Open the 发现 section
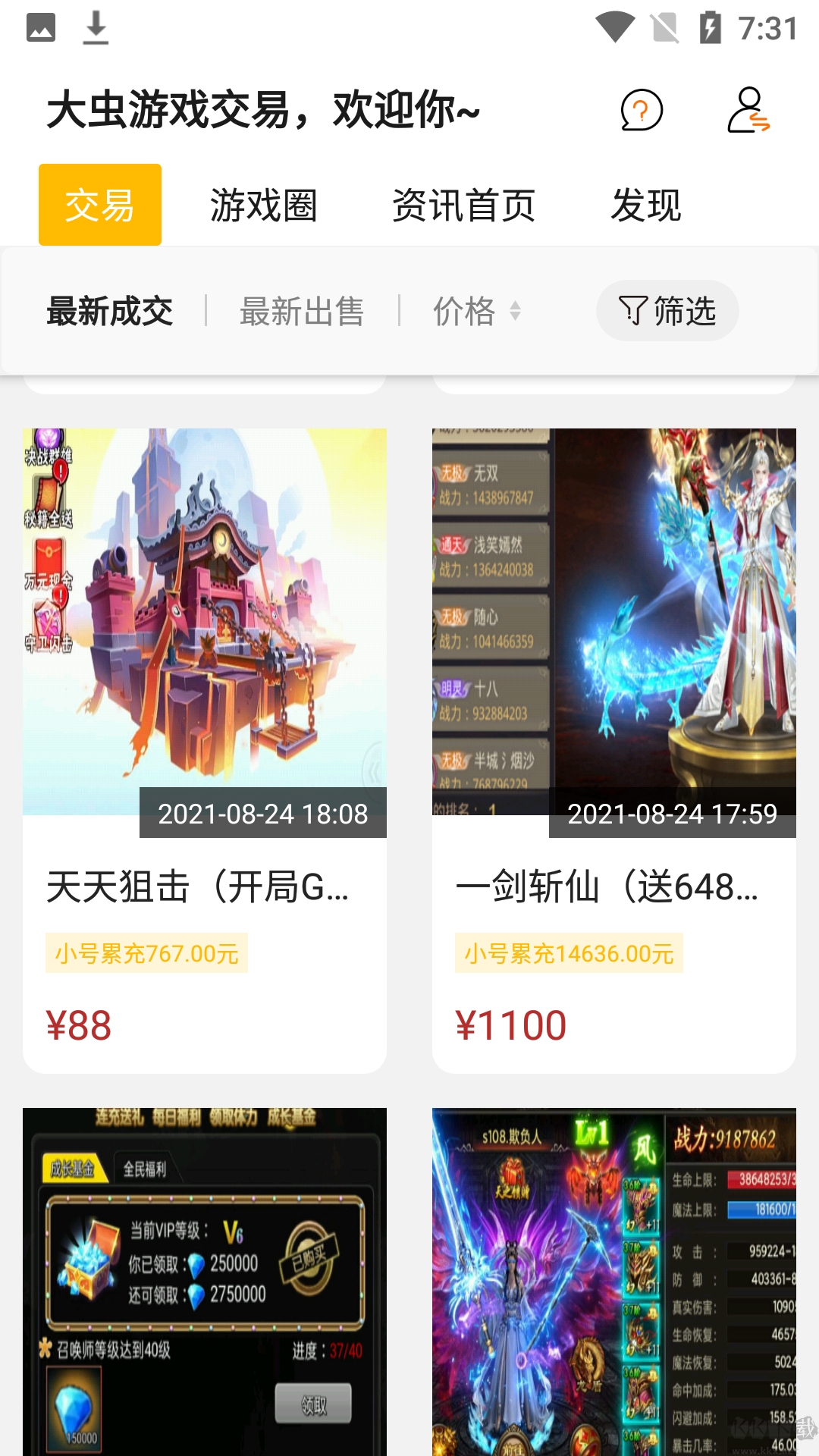Image resolution: width=819 pixels, height=1456 pixels. 648,203
